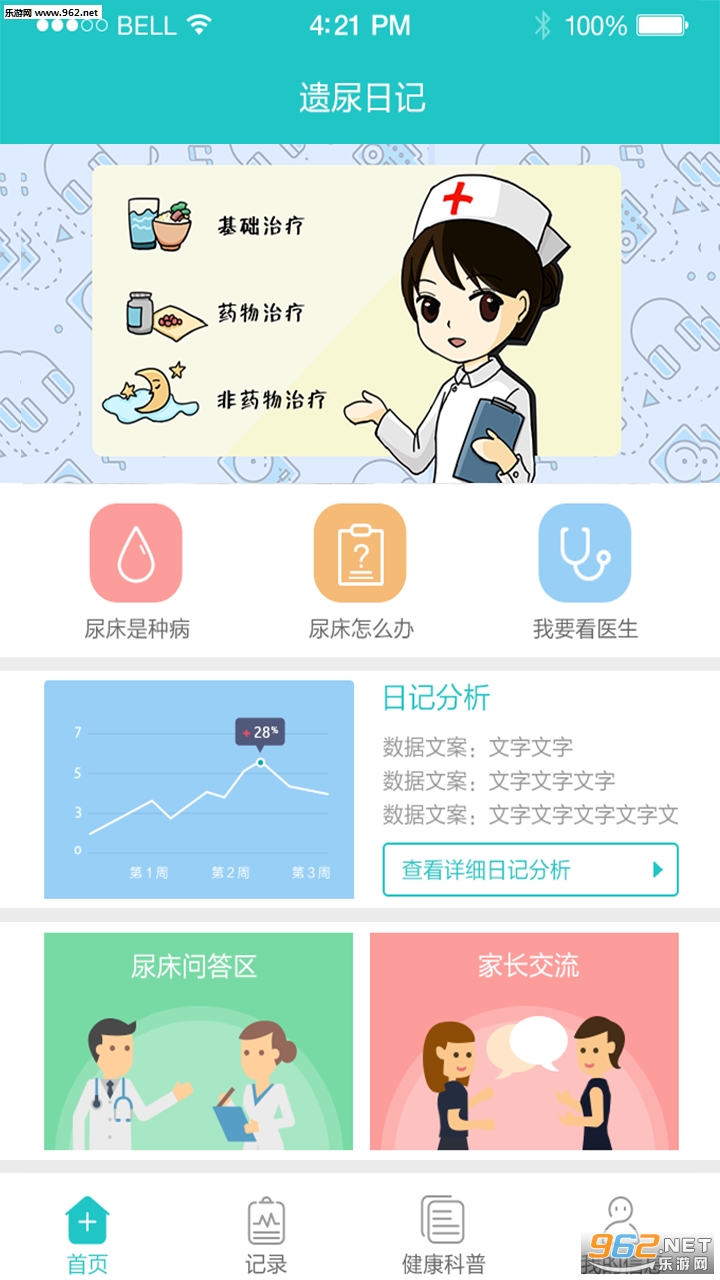Open 尿床怎么办 shortcut
720x1280 pixels.
(360, 572)
